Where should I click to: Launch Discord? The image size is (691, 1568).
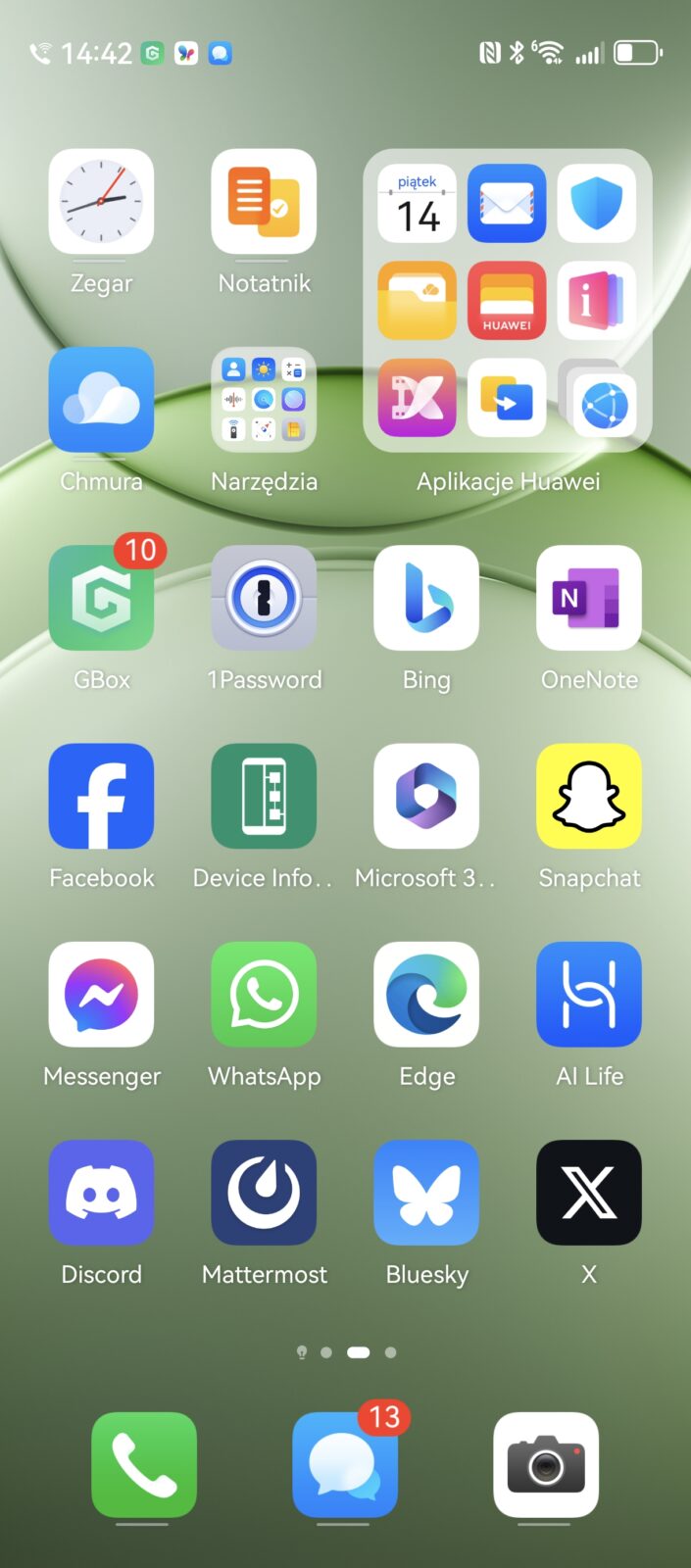(101, 1193)
